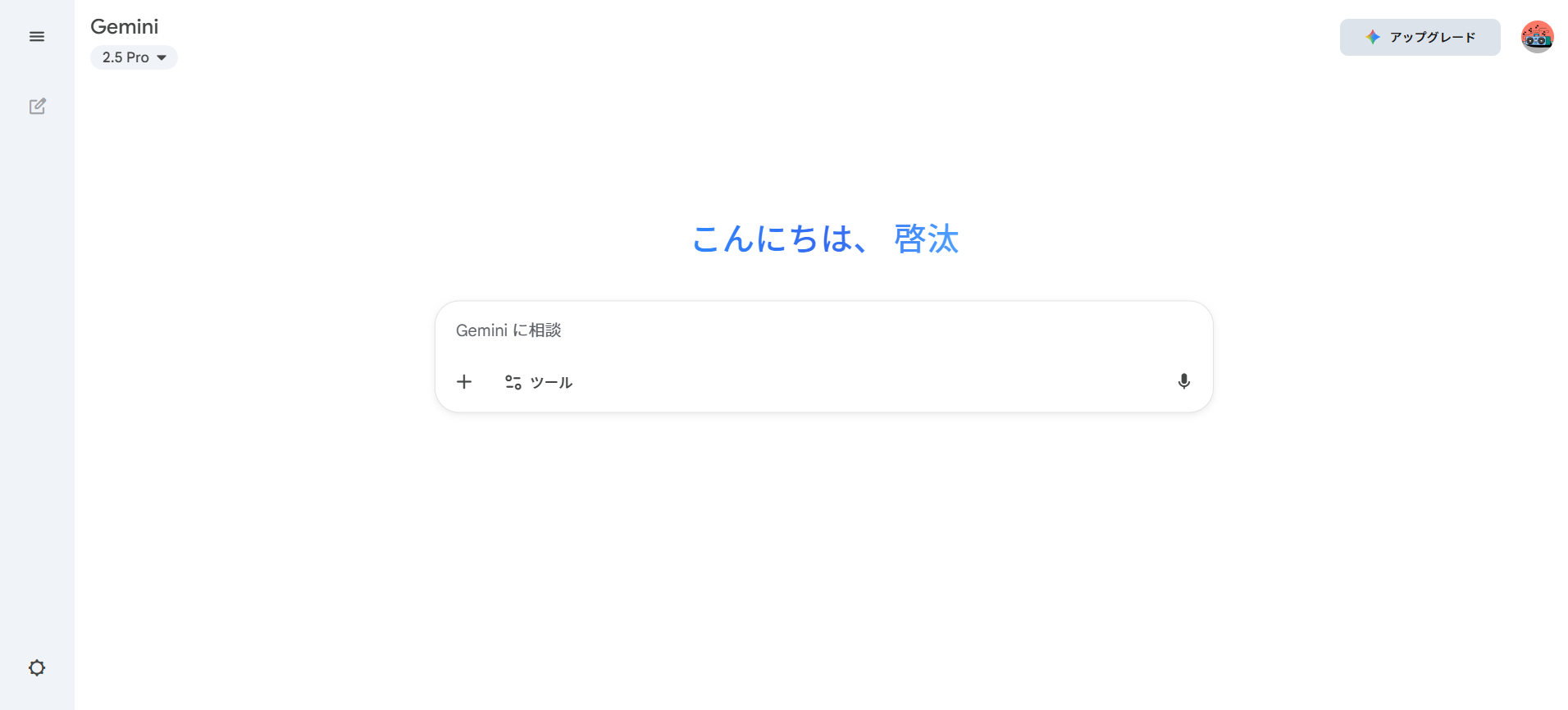Activate microphone voice input
This screenshot has height=710, width=1568.
click(x=1183, y=381)
